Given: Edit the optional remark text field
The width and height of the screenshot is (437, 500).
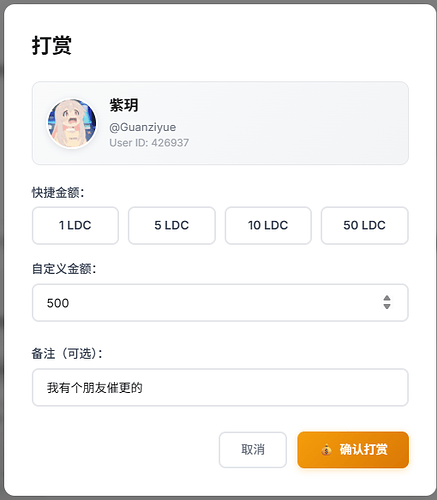Looking at the screenshot, I should pos(220,387).
